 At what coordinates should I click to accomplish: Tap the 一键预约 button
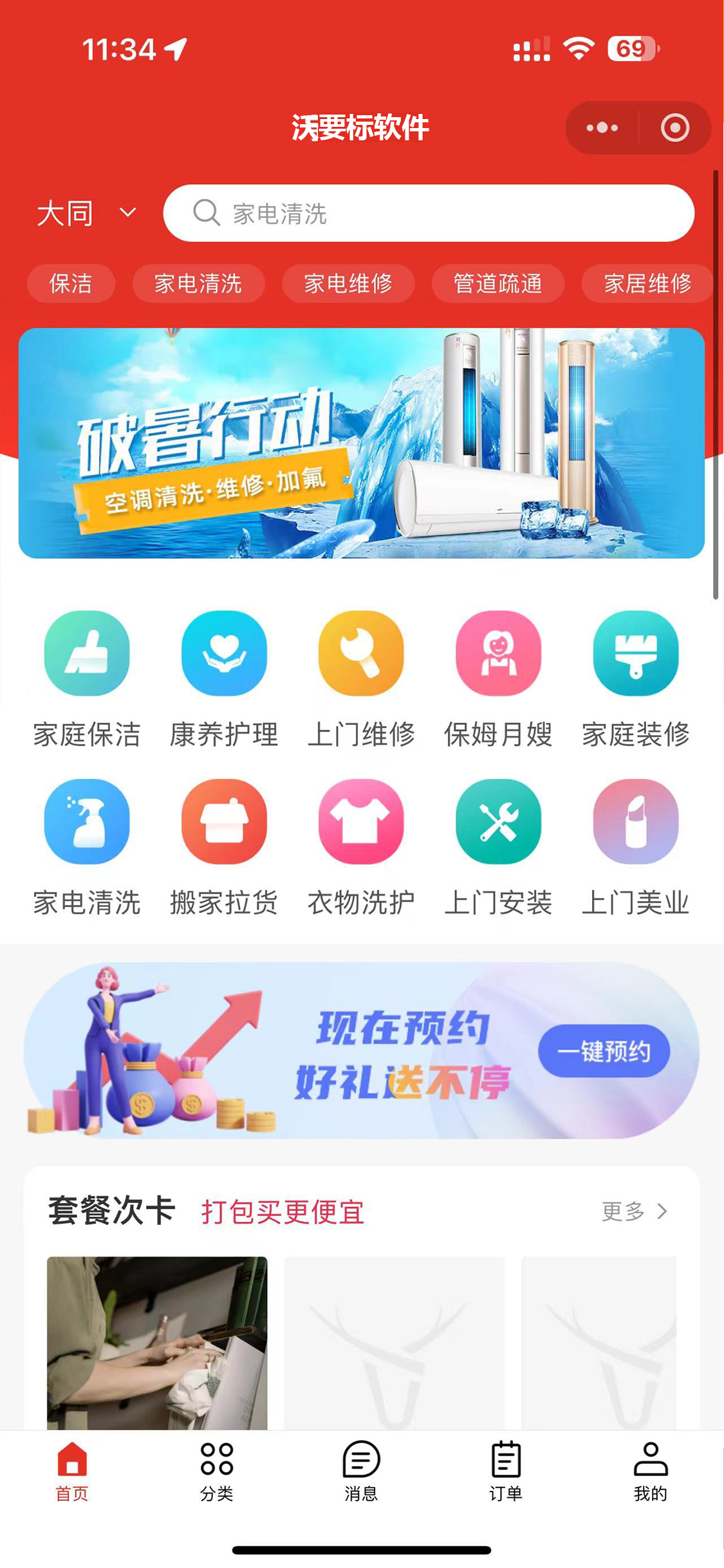pos(604,1051)
